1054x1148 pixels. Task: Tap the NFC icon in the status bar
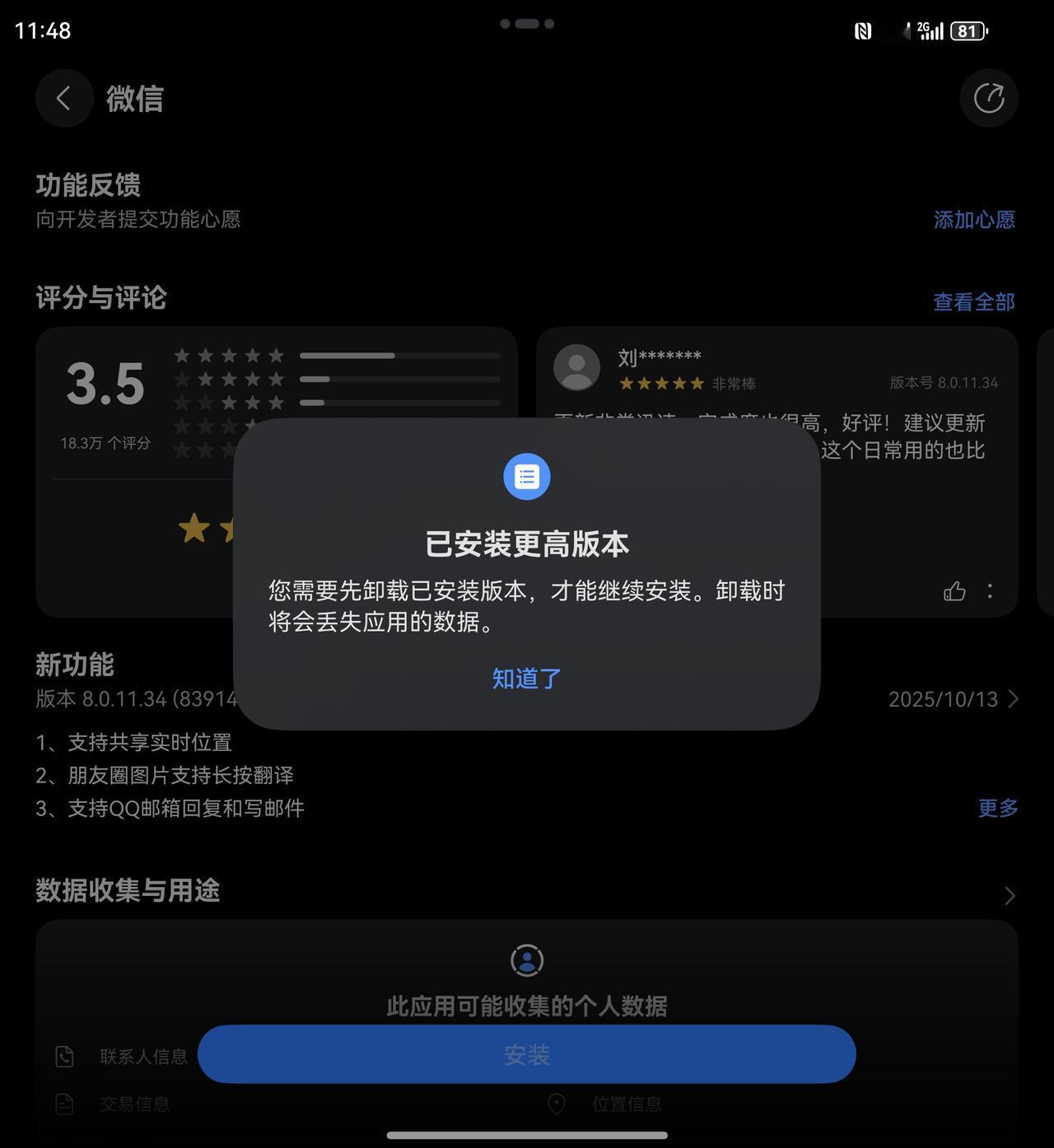[x=862, y=30]
